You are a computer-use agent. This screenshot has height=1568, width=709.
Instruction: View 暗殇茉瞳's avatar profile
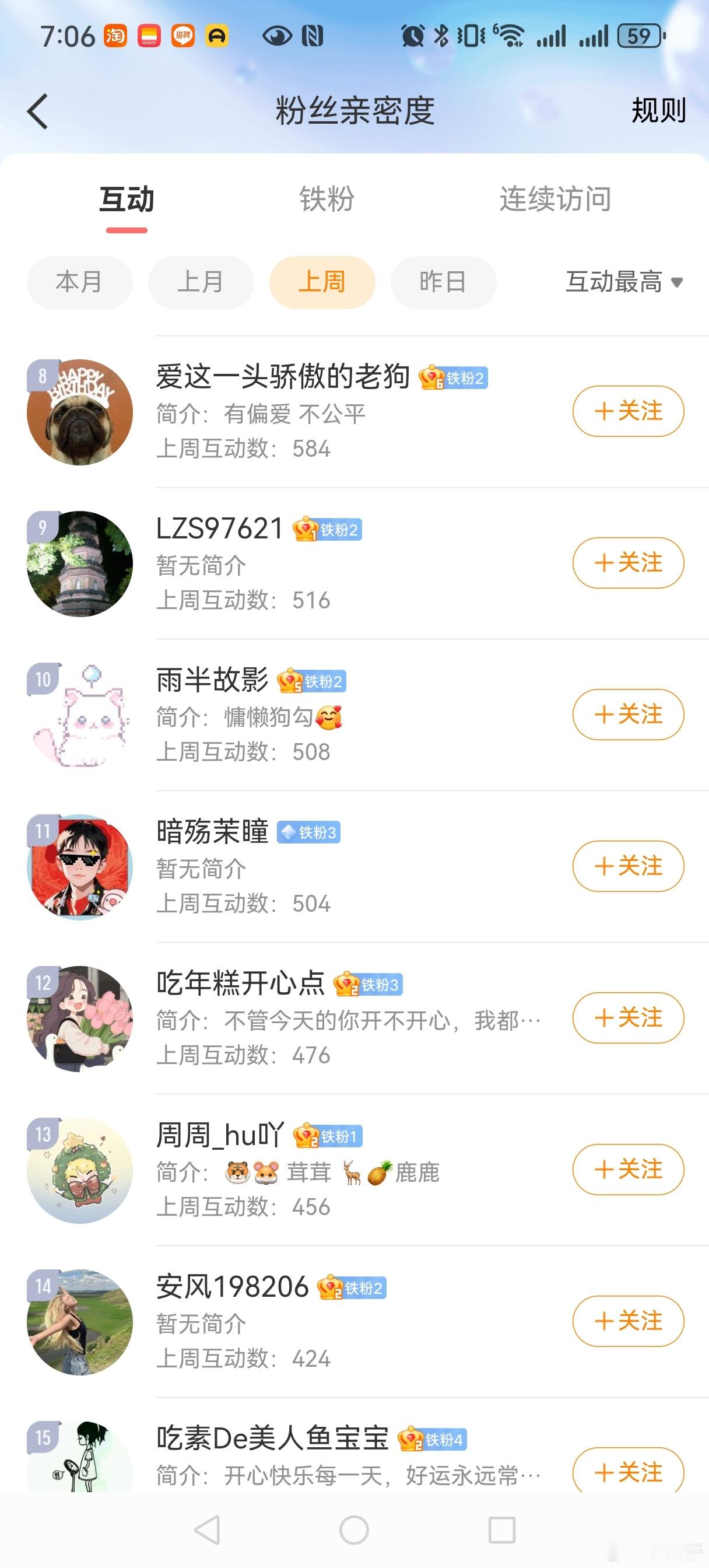tap(80, 867)
